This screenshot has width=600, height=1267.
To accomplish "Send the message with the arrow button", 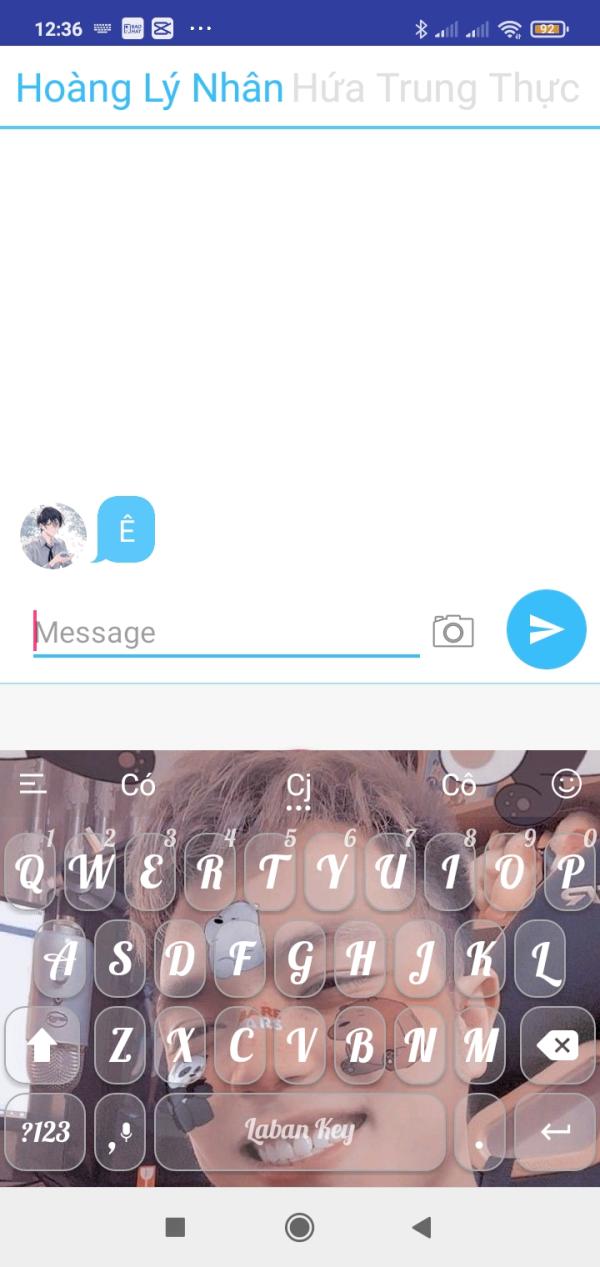I will pos(546,629).
